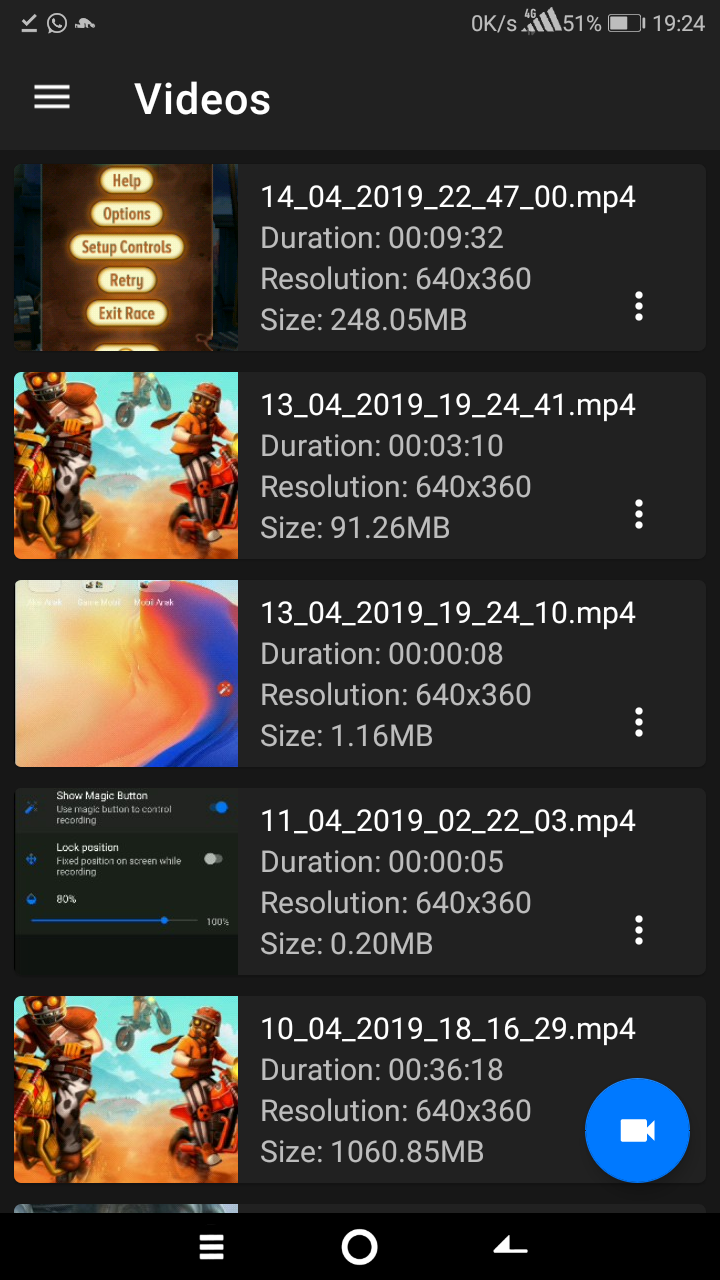Show options for 13_04_2019_19_24_41.mp4

click(639, 514)
